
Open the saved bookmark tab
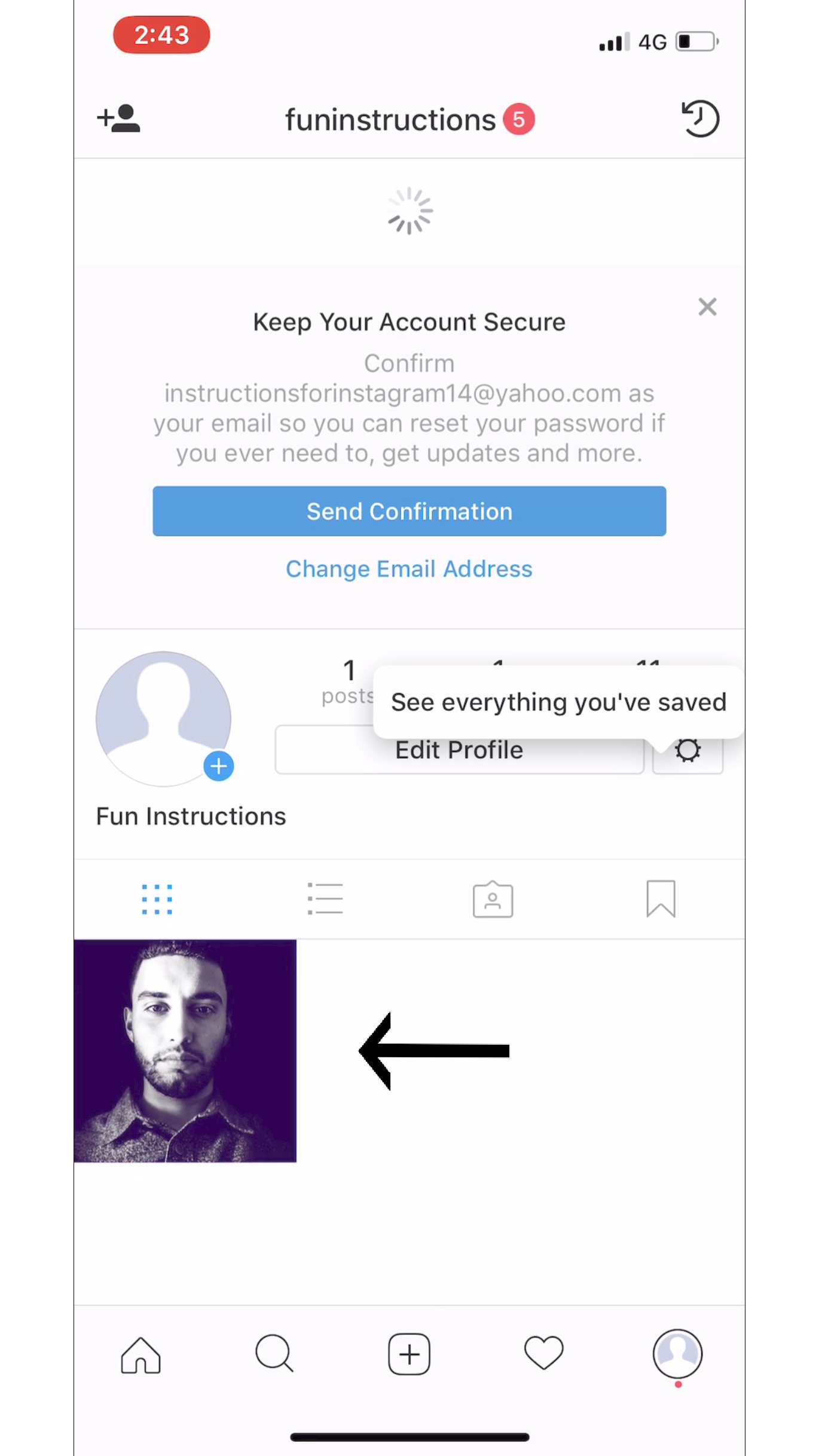(661, 899)
